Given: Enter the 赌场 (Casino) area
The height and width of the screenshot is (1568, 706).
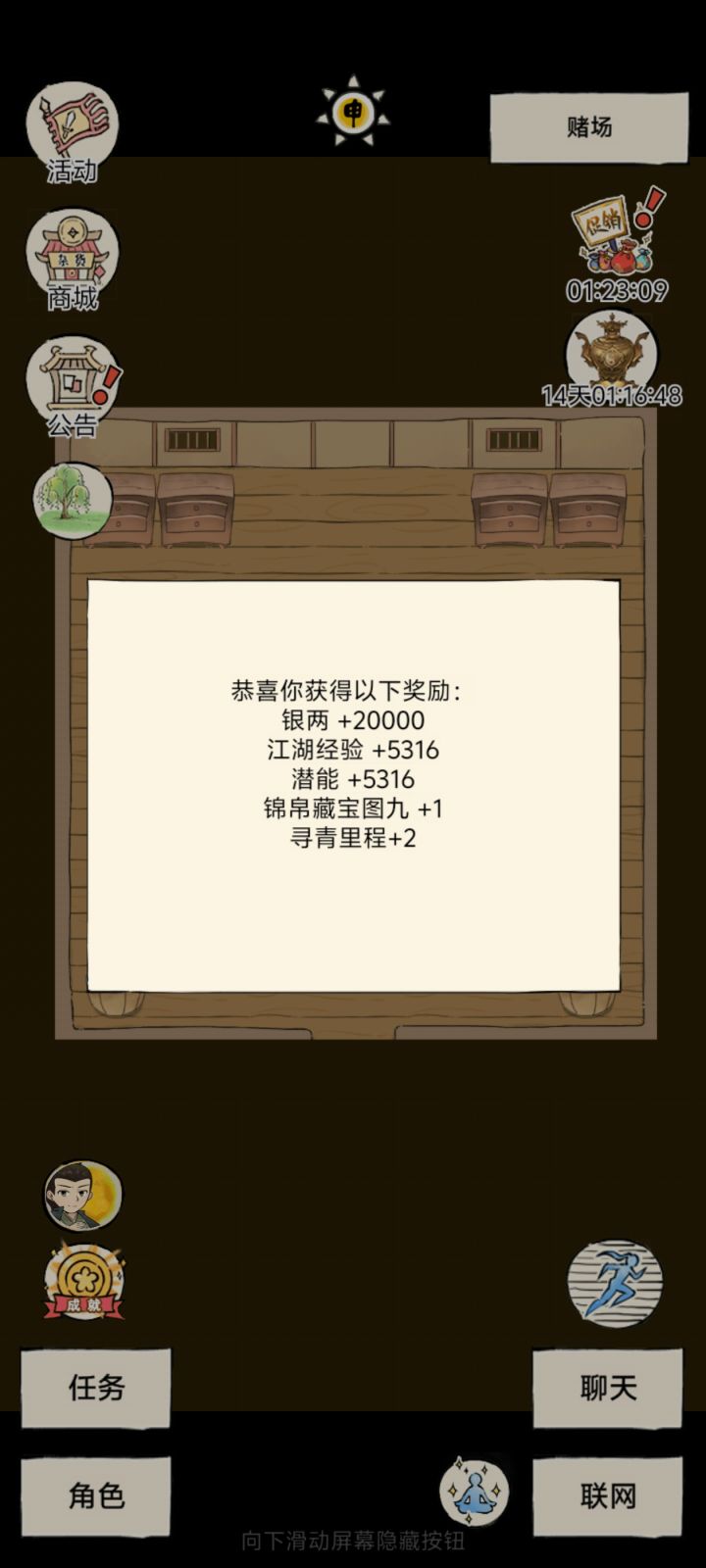Looking at the screenshot, I should 589,125.
